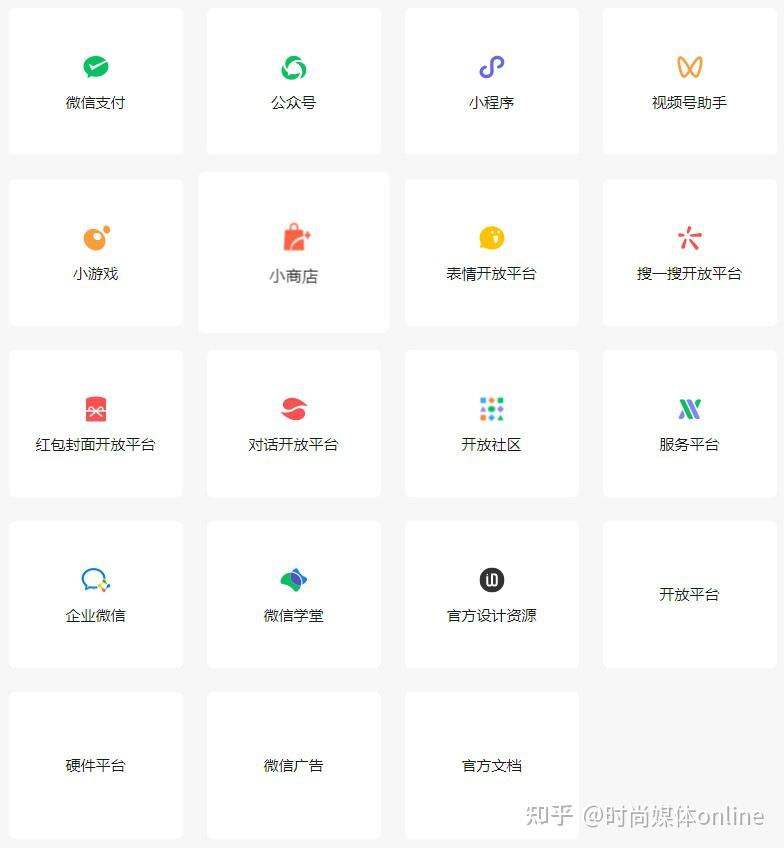
Task: Select the 开放平台 card
Action: pos(689,594)
